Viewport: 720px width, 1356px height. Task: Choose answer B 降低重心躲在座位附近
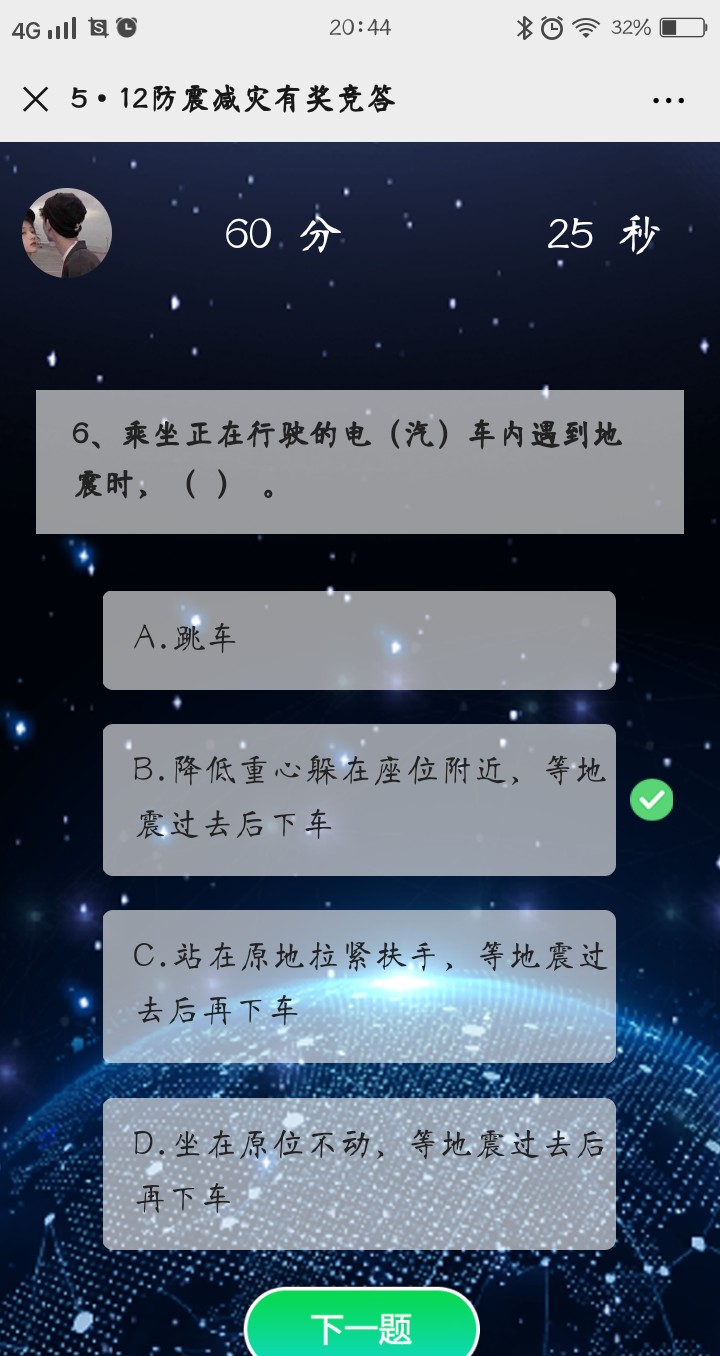pyautogui.click(x=359, y=799)
